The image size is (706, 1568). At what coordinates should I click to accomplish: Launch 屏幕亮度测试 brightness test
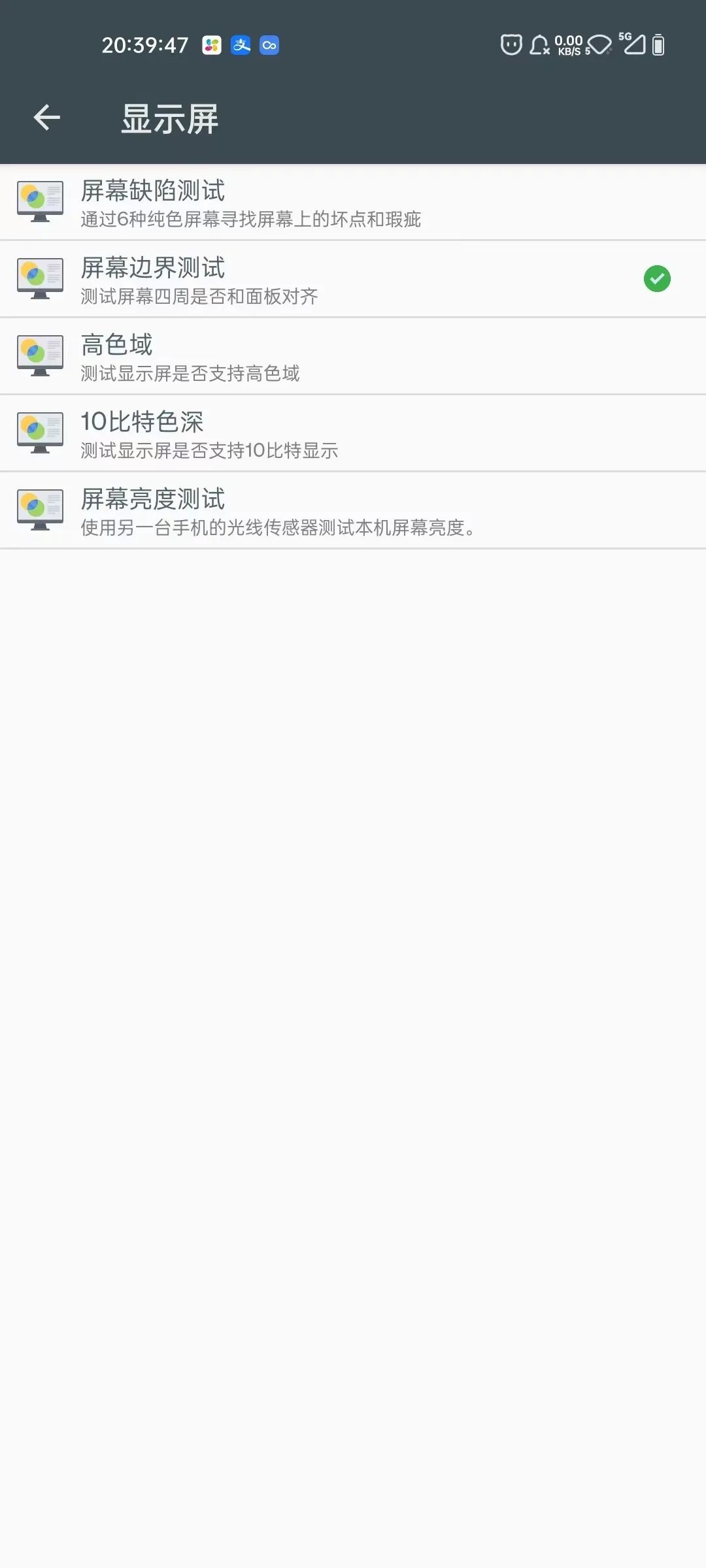point(353,511)
